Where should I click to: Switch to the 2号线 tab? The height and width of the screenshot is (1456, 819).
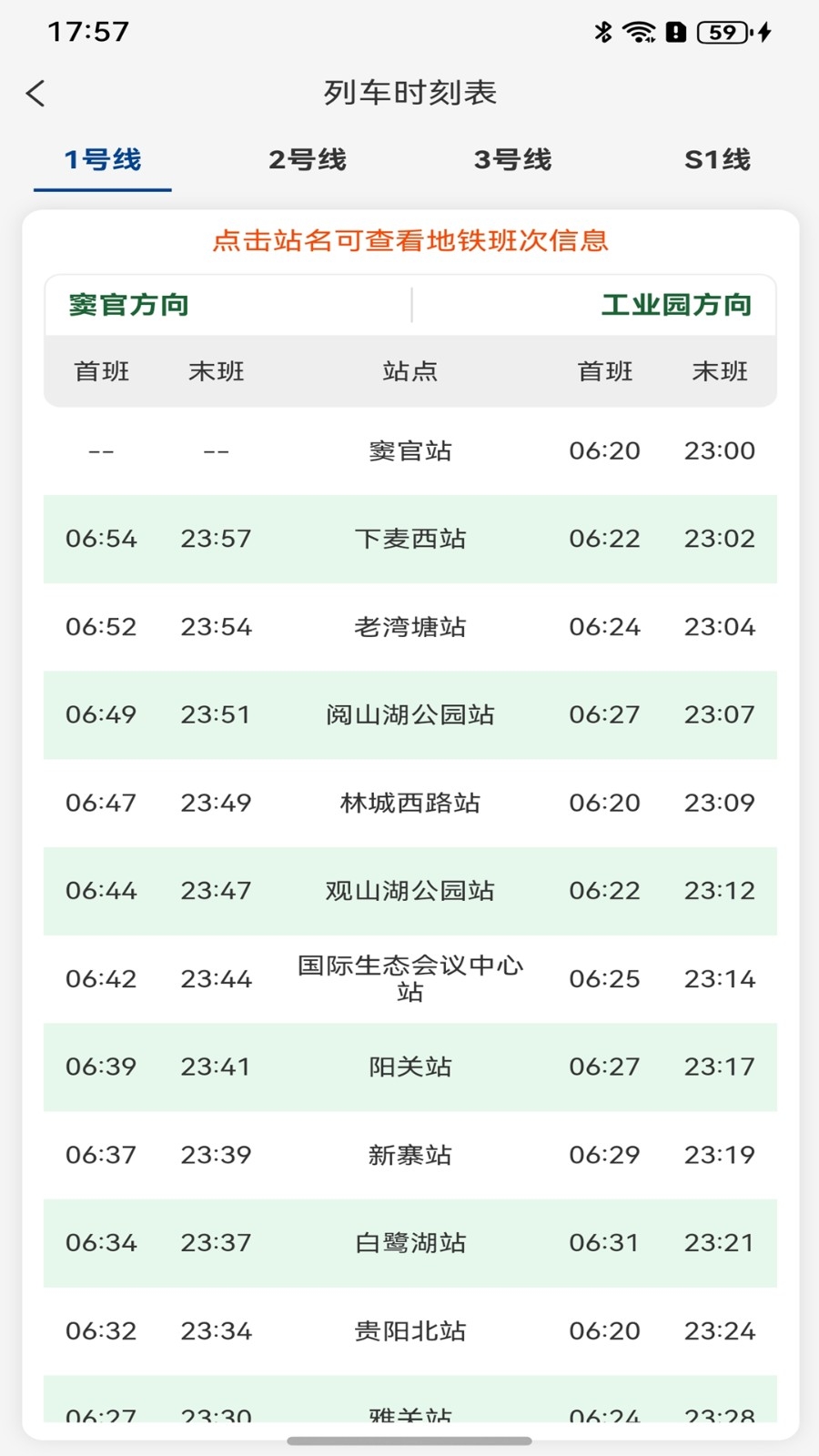coord(308,160)
